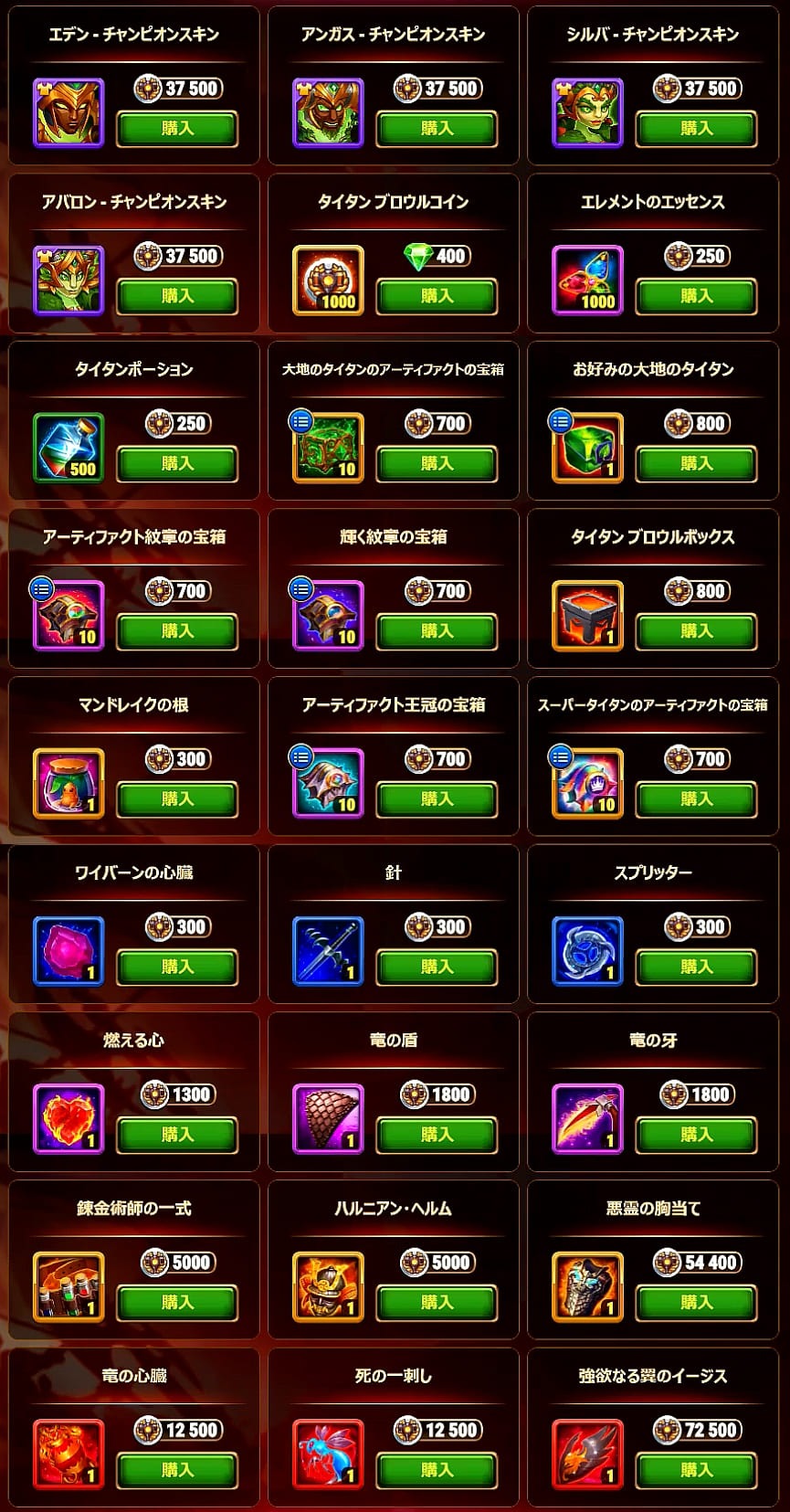The width and height of the screenshot is (790, 1512).
Task: Purchase タイタン ブロウルコイン for 400 emeralds
Action: tap(437, 296)
